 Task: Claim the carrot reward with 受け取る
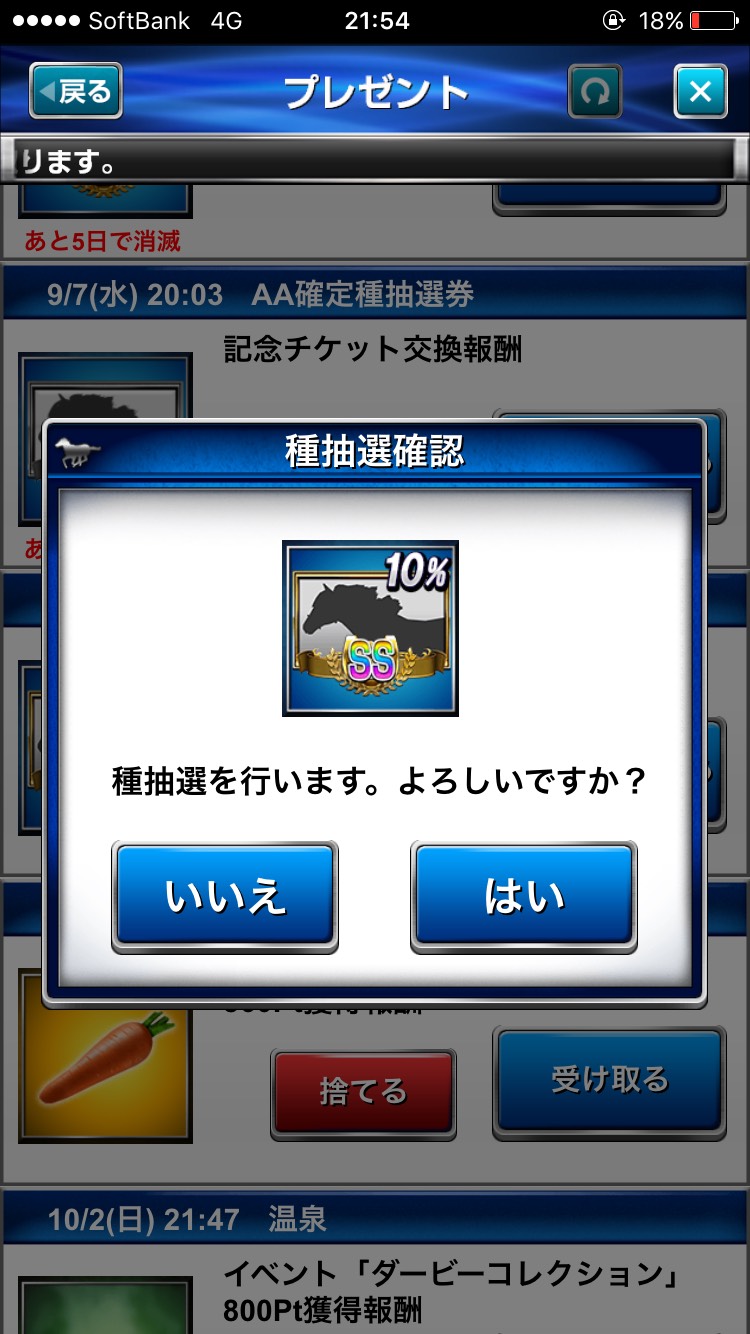[x=610, y=1082]
